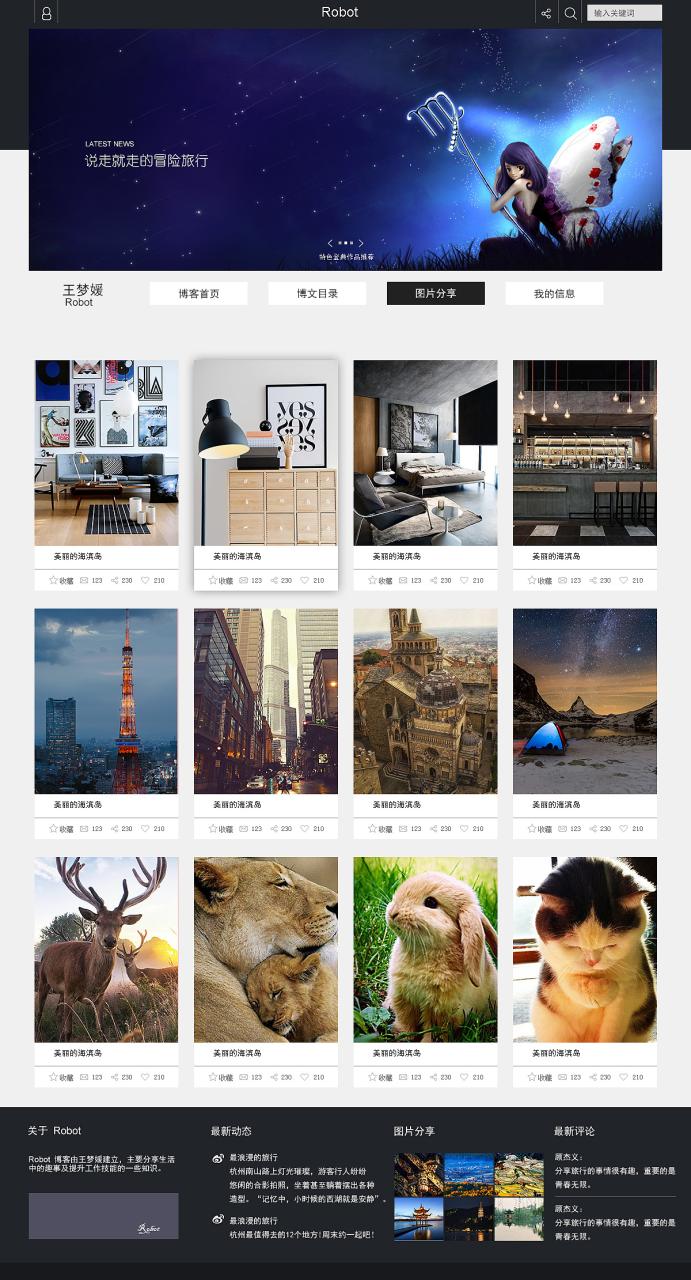Viewport: 691px width, 1280px height.
Task: Open the first 最浪漫的旅行 news item
Action: (x=253, y=1157)
